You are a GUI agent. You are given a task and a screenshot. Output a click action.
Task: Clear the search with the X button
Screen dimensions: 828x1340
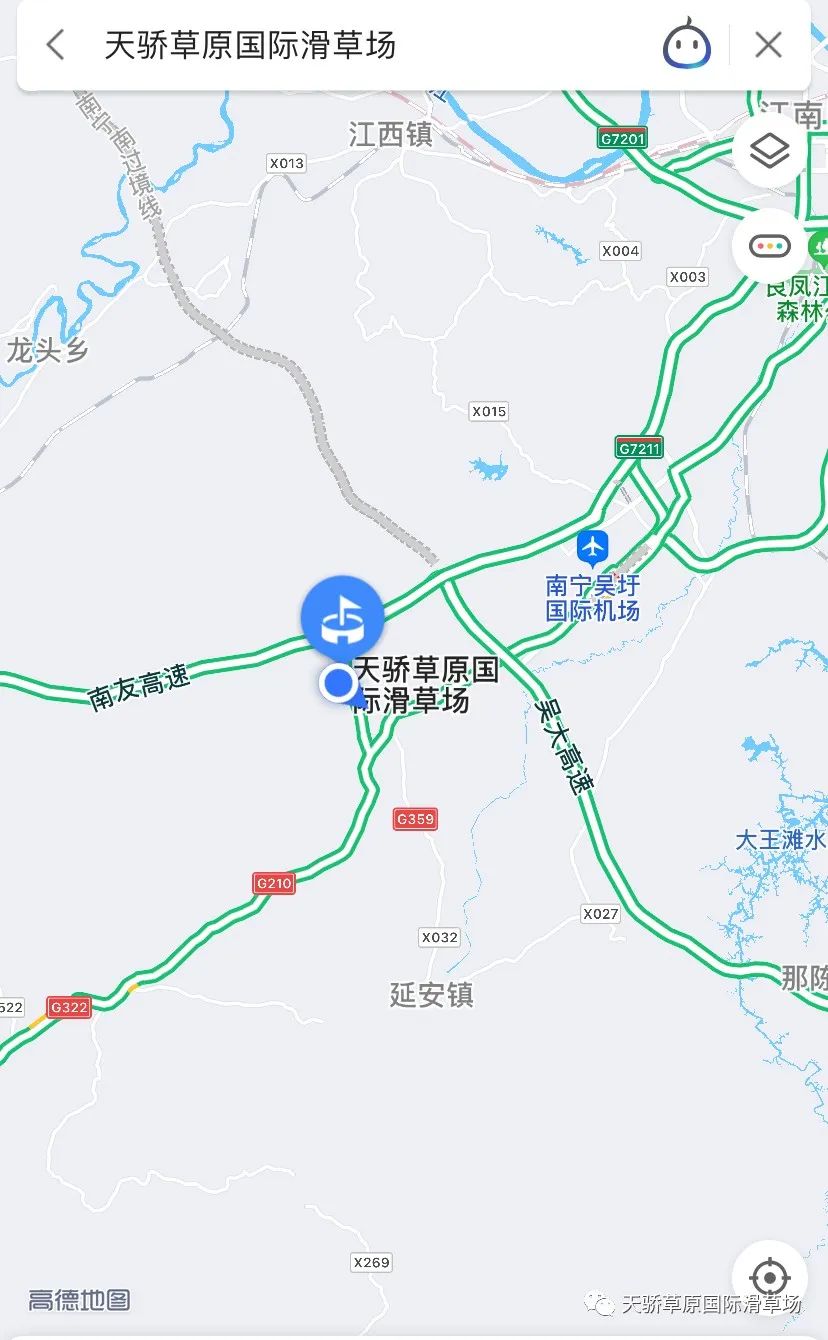coord(768,44)
